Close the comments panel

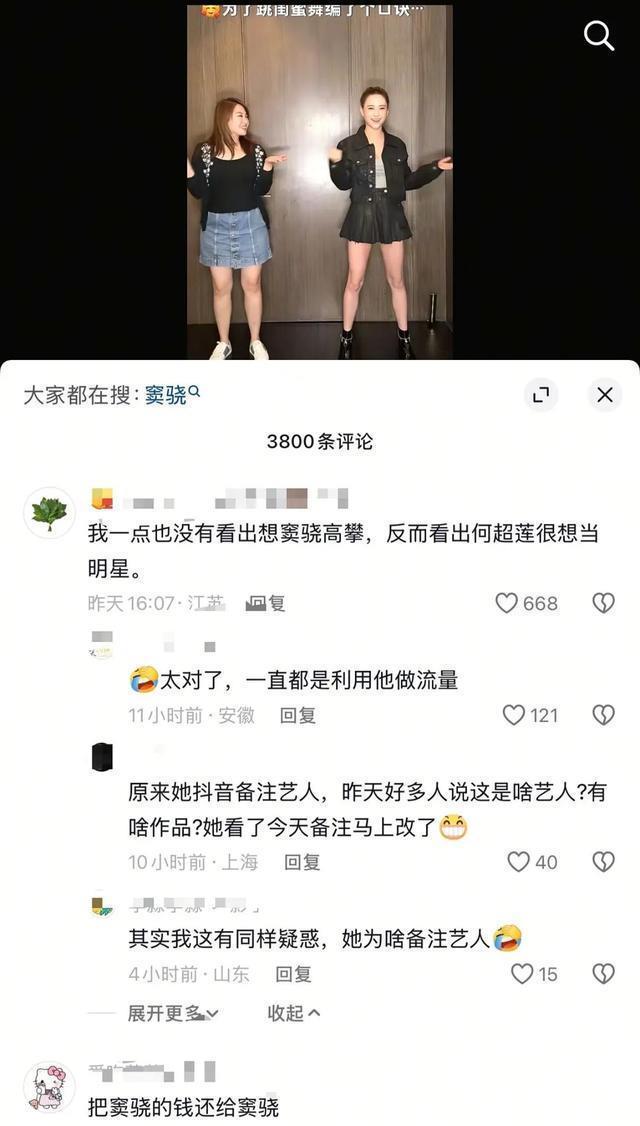click(604, 395)
